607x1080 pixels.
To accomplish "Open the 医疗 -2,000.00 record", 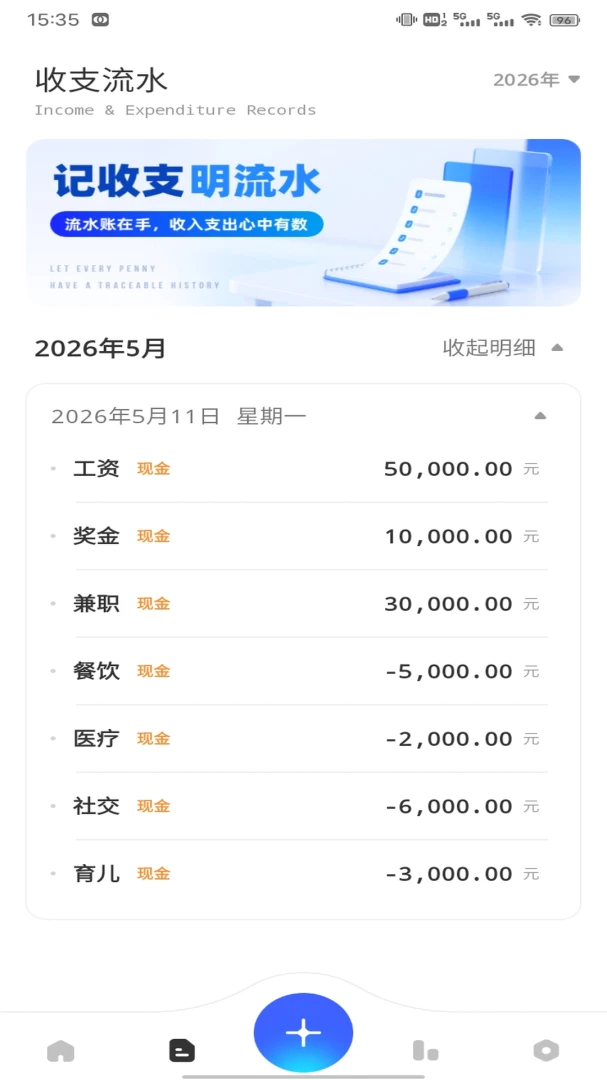I will [303, 738].
